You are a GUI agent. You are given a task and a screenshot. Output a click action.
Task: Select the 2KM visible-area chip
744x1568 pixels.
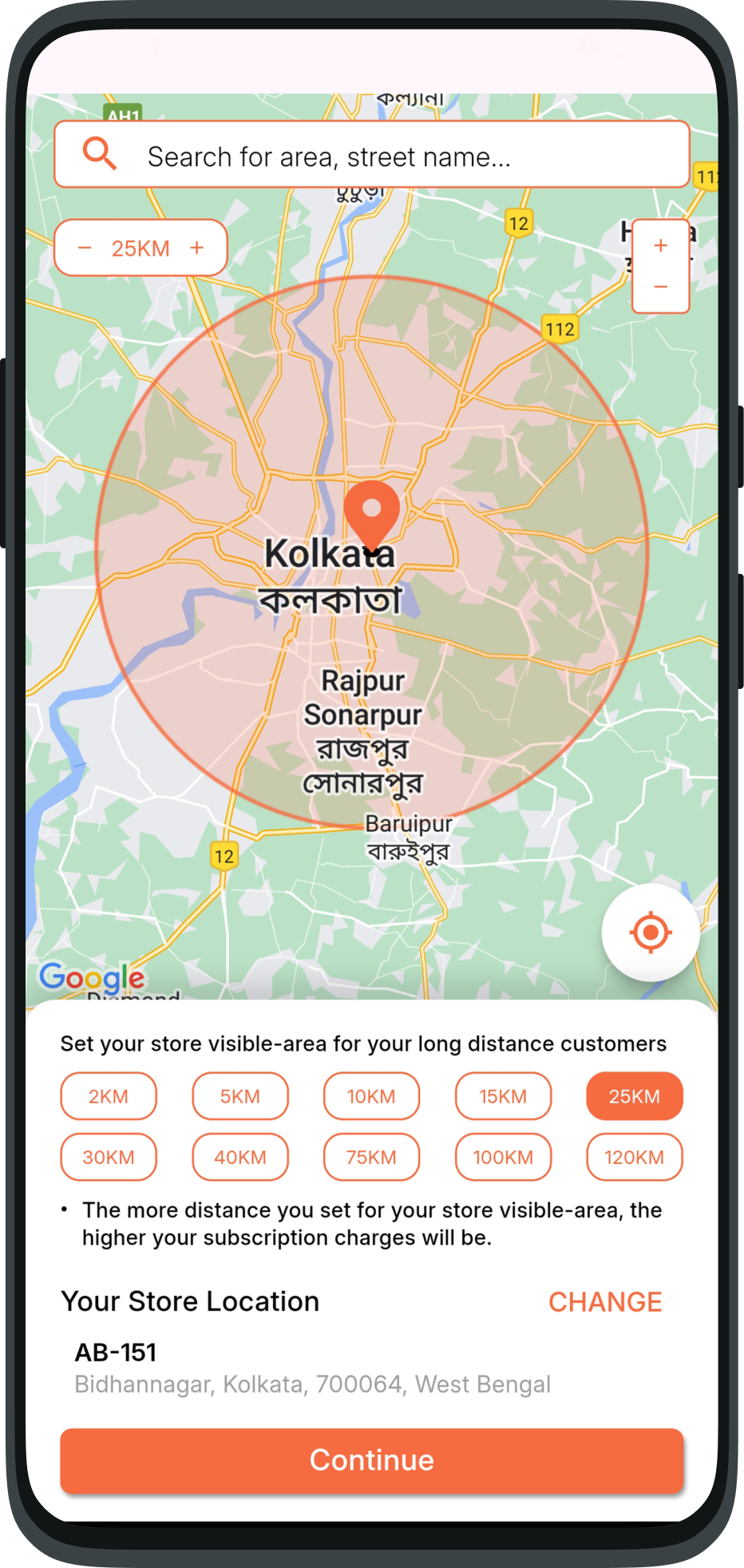tap(109, 1096)
